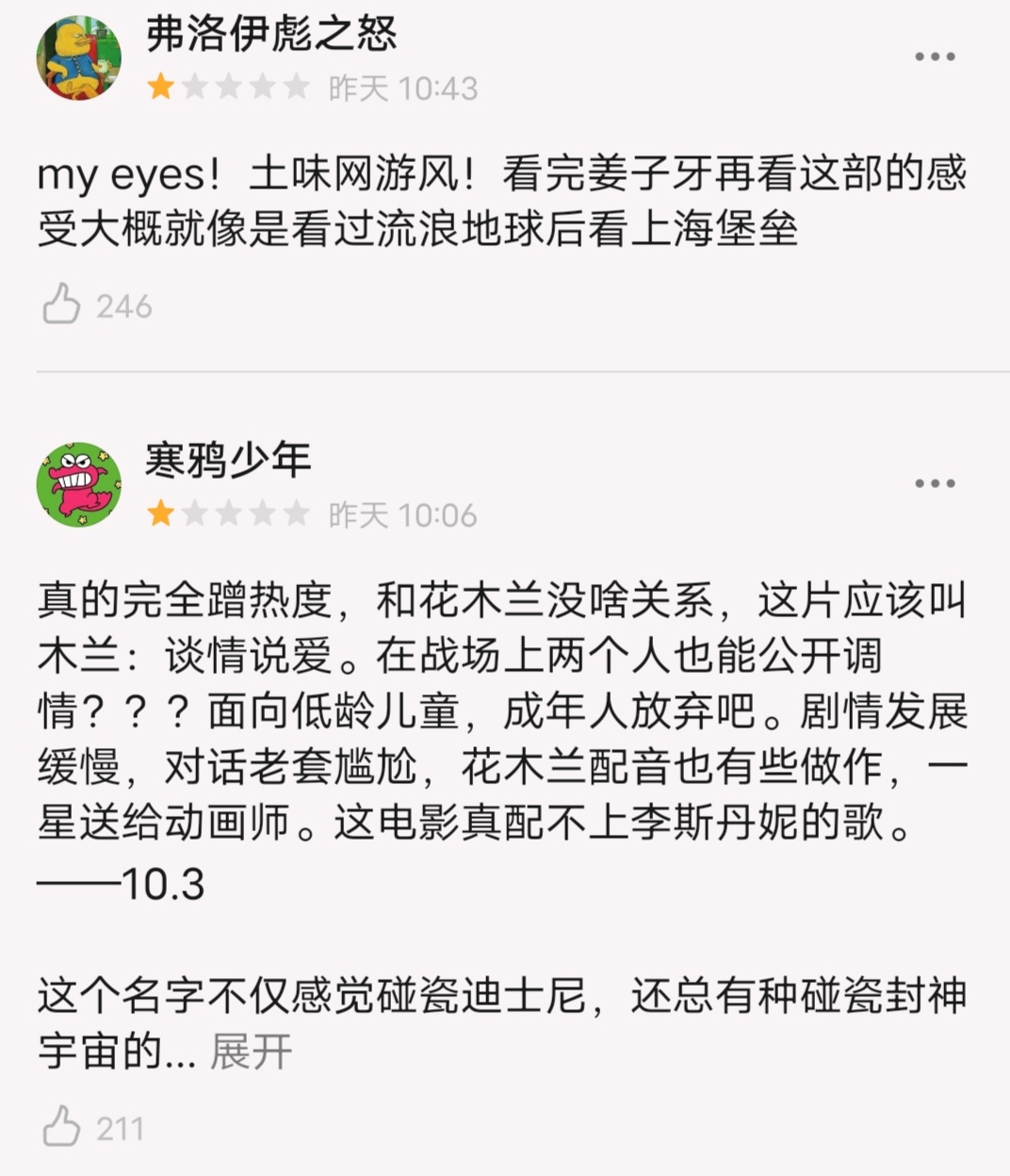Click the highlighted red star under 寒鸦少年

(x=158, y=514)
